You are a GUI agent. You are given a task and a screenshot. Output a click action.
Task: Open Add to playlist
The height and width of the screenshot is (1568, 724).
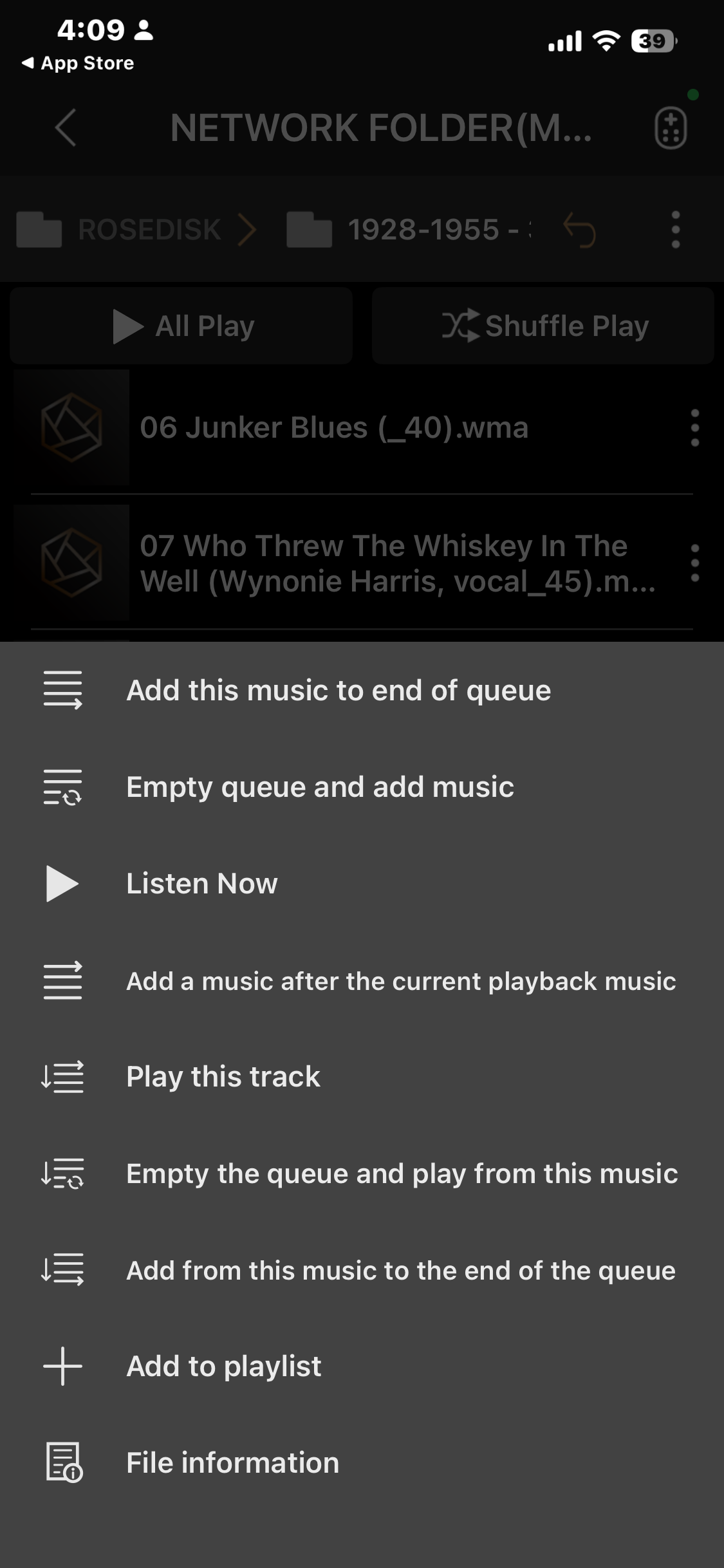pos(223,1366)
